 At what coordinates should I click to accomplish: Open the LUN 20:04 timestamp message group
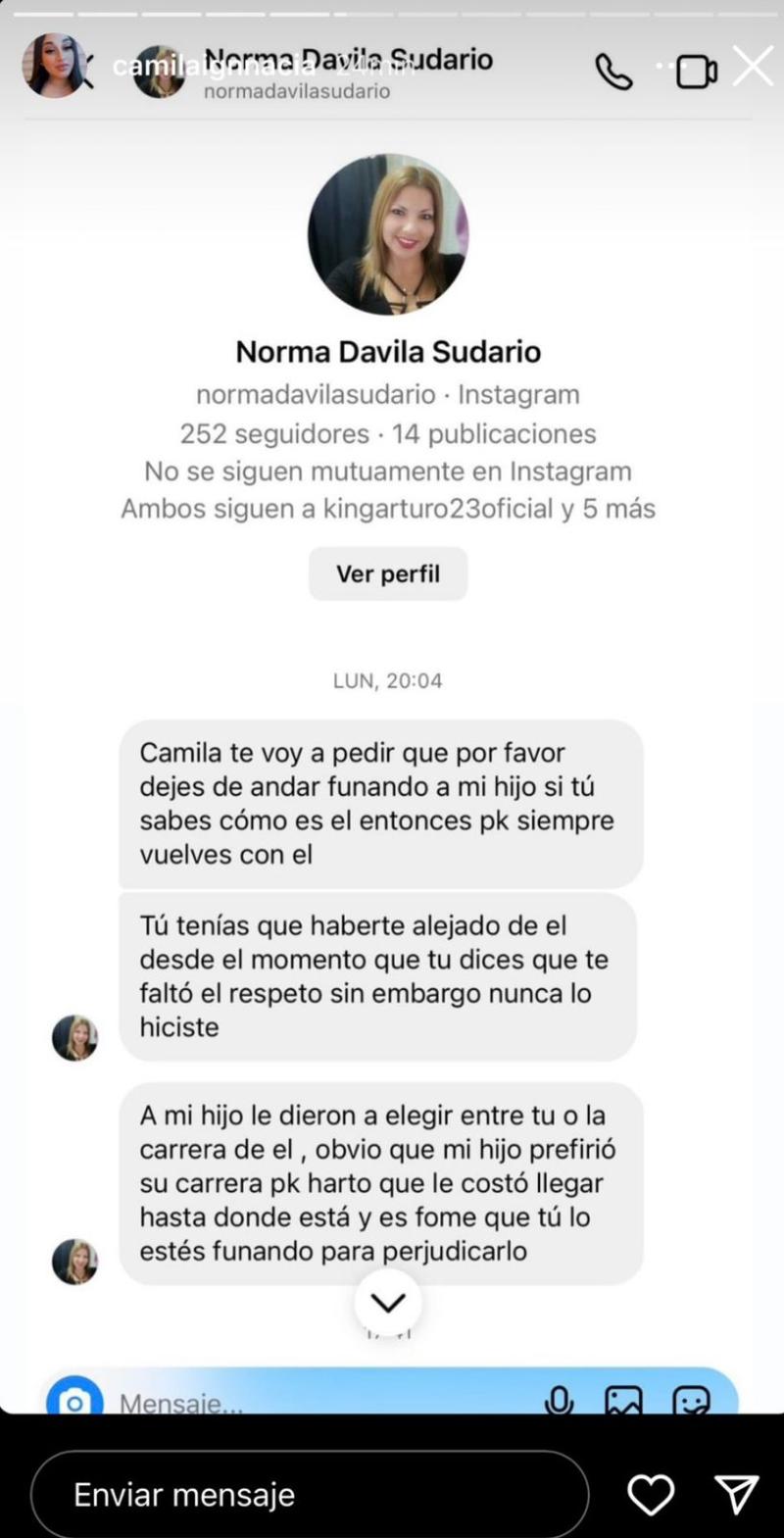pos(388,680)
